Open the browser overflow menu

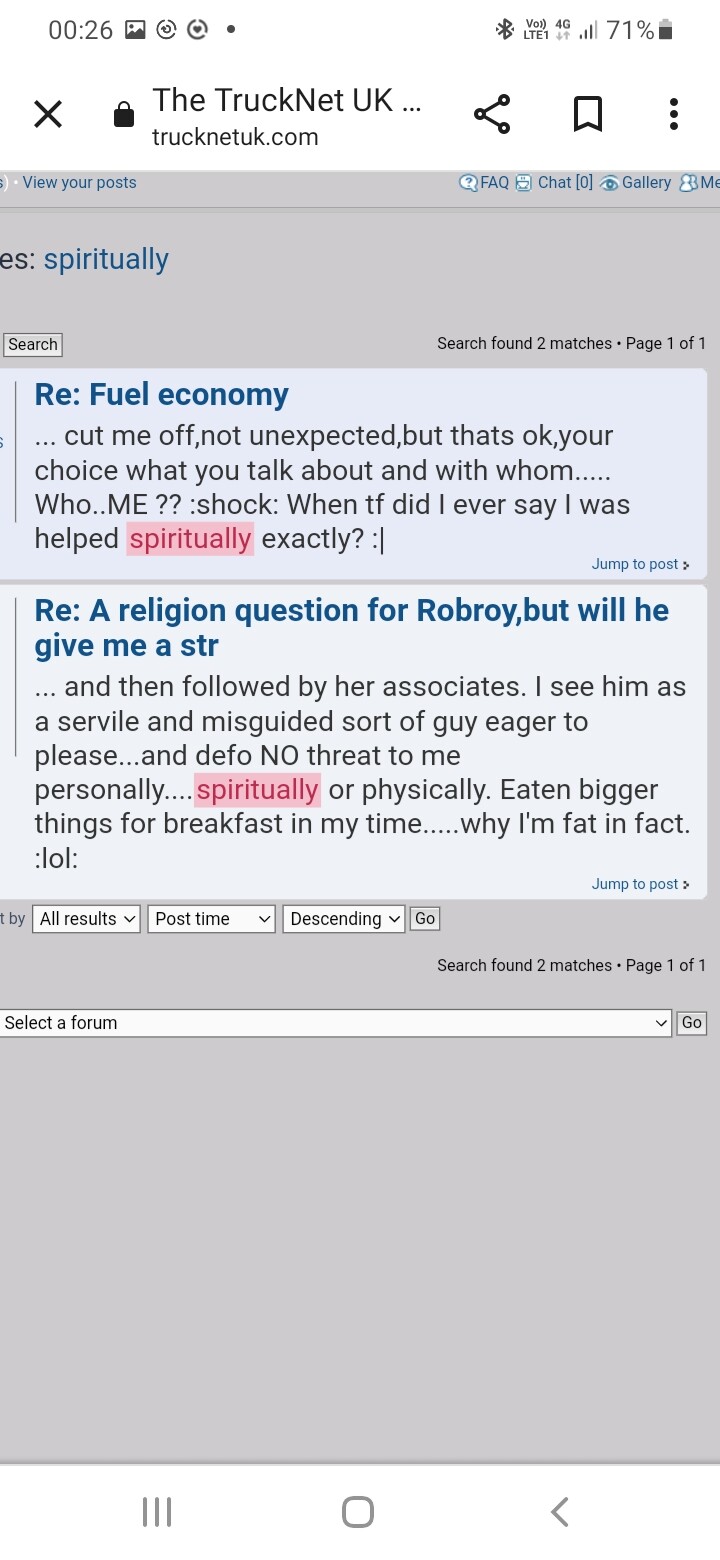[x=673, y=115]
